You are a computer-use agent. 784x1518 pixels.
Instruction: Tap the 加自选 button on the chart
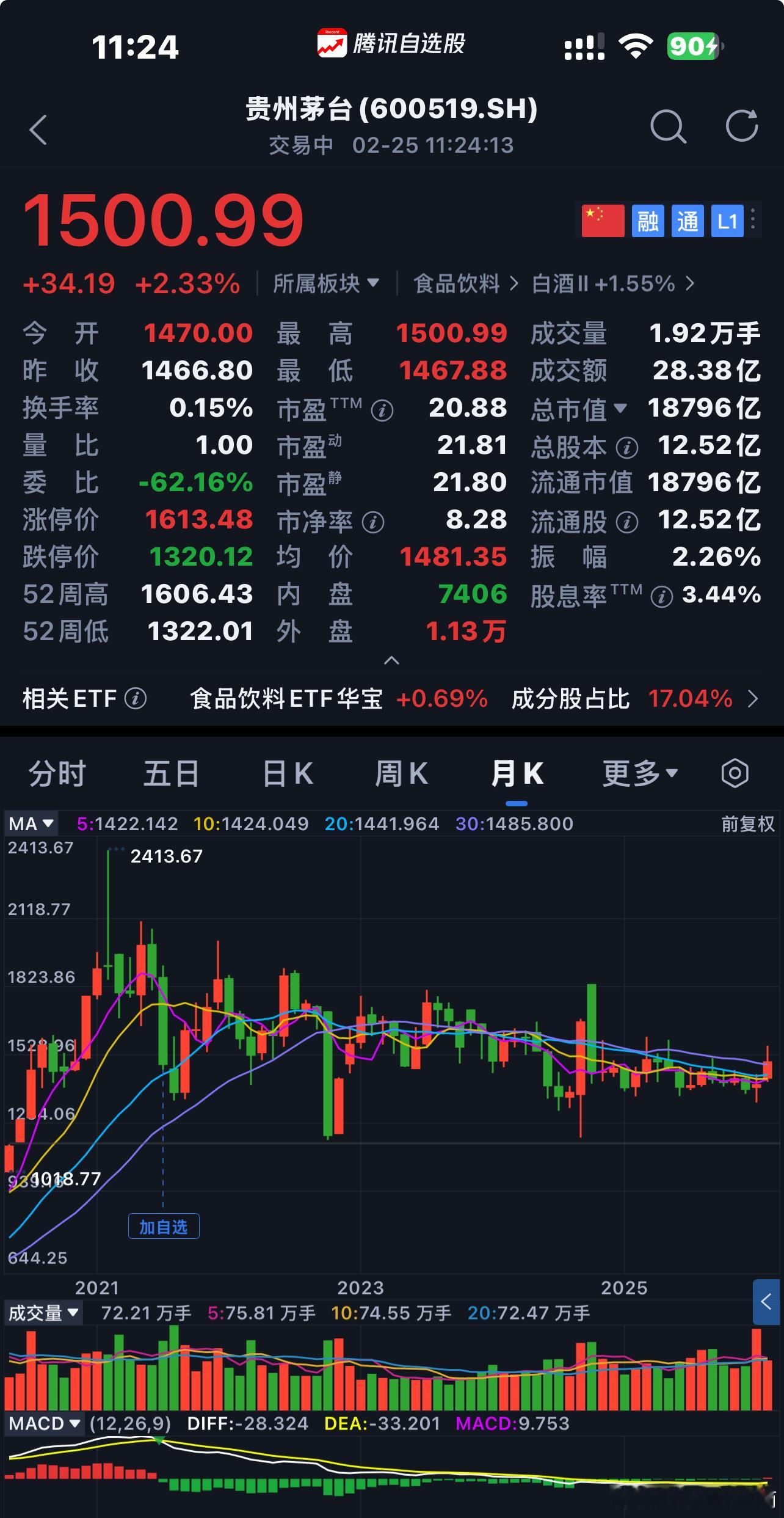click(164, 1226)
